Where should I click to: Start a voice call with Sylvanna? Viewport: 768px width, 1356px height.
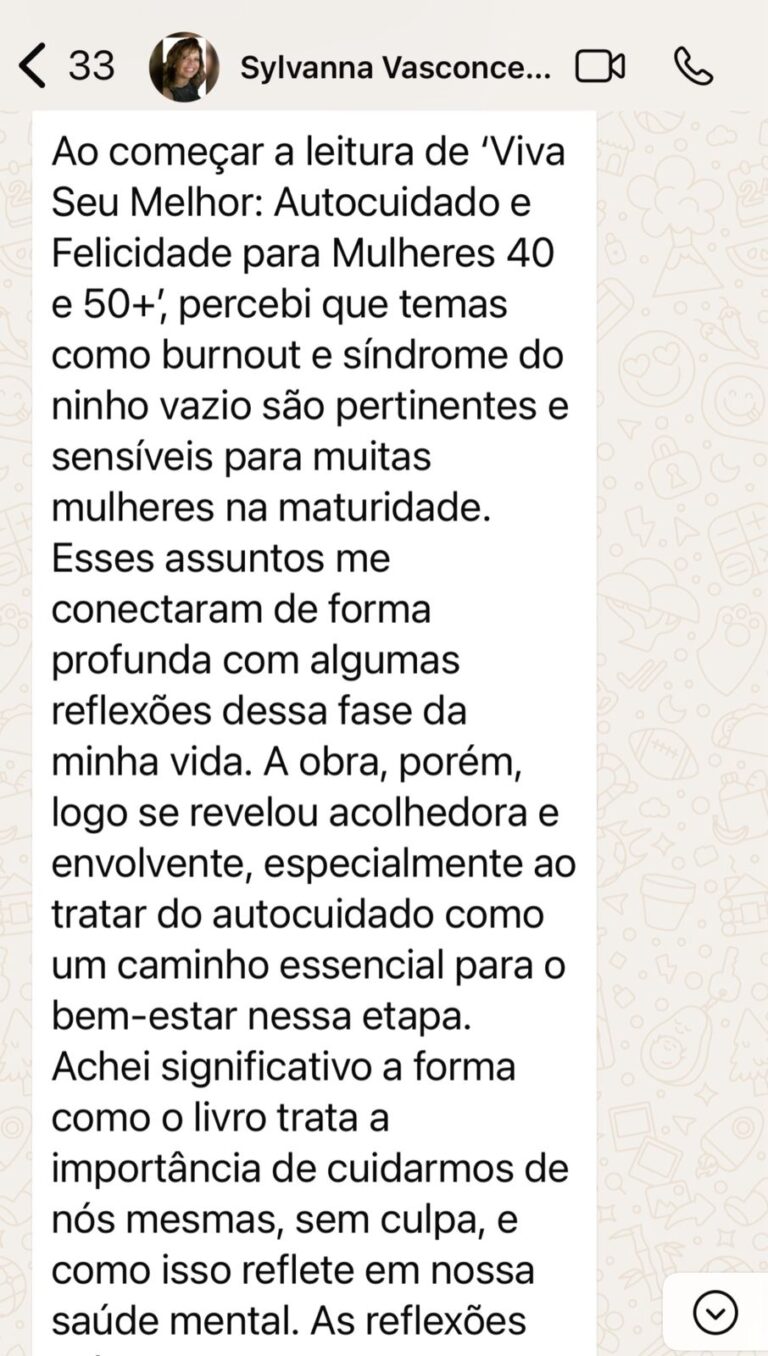click(693, 67)
